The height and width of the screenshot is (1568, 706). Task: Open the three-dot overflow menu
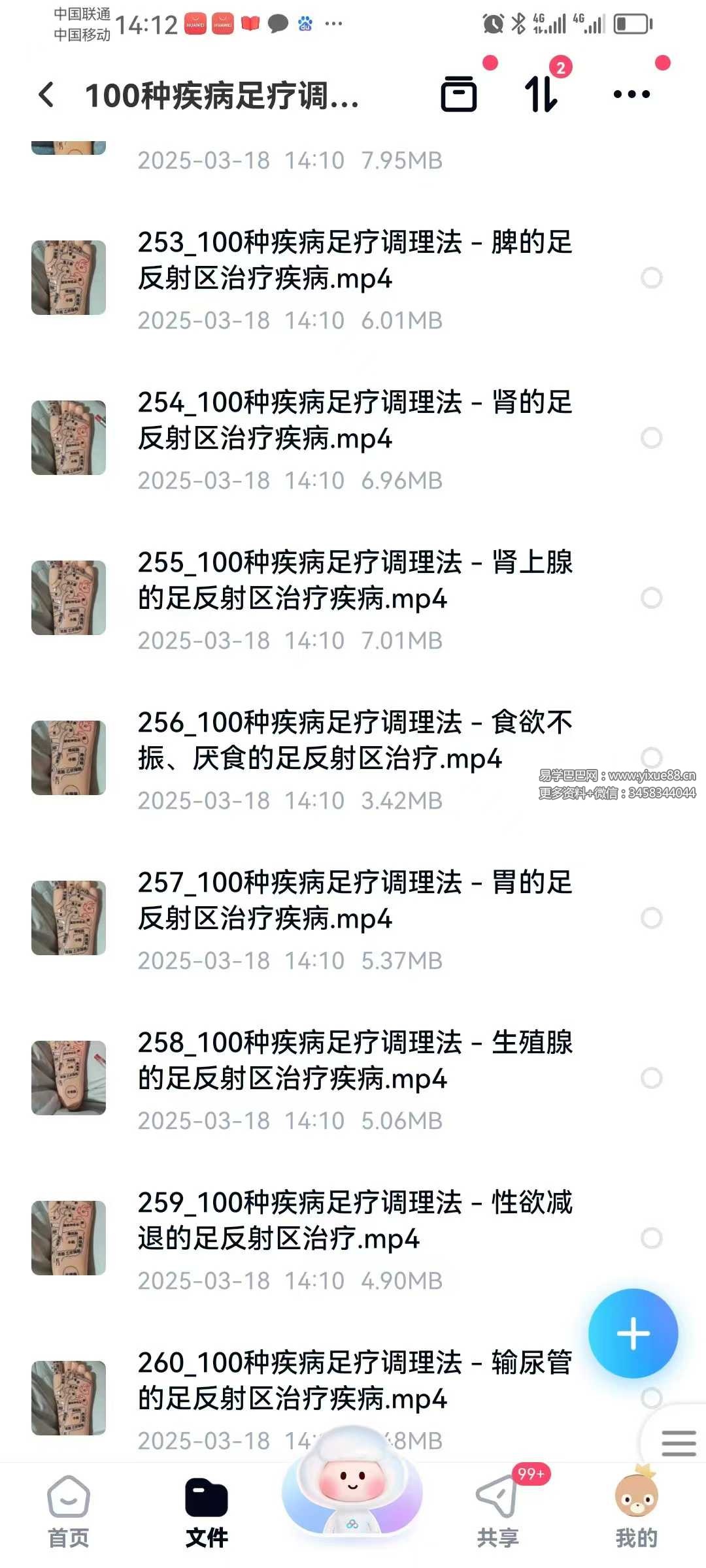coord(631,95)
